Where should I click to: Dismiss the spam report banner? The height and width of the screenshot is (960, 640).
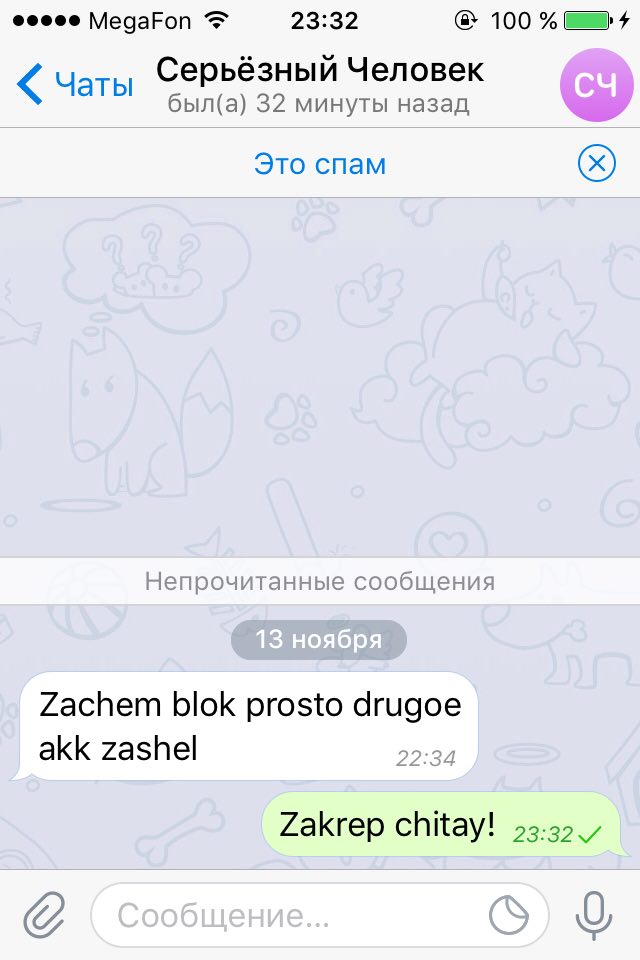coord(597,163)
